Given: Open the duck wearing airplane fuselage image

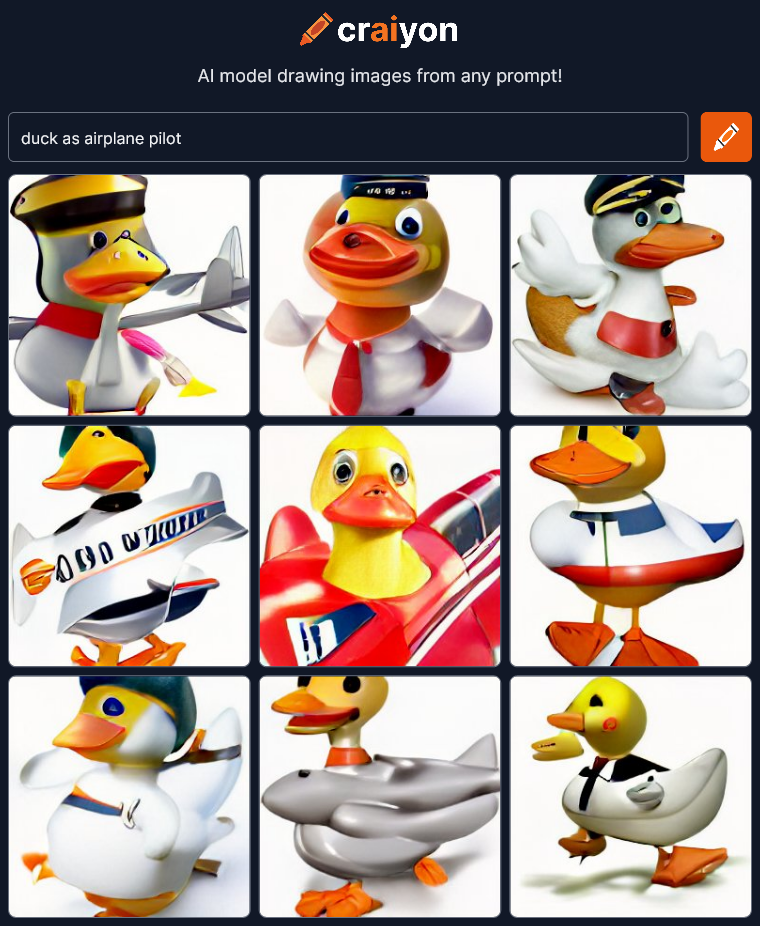Looking at the screenshot, I should point(129,546).
